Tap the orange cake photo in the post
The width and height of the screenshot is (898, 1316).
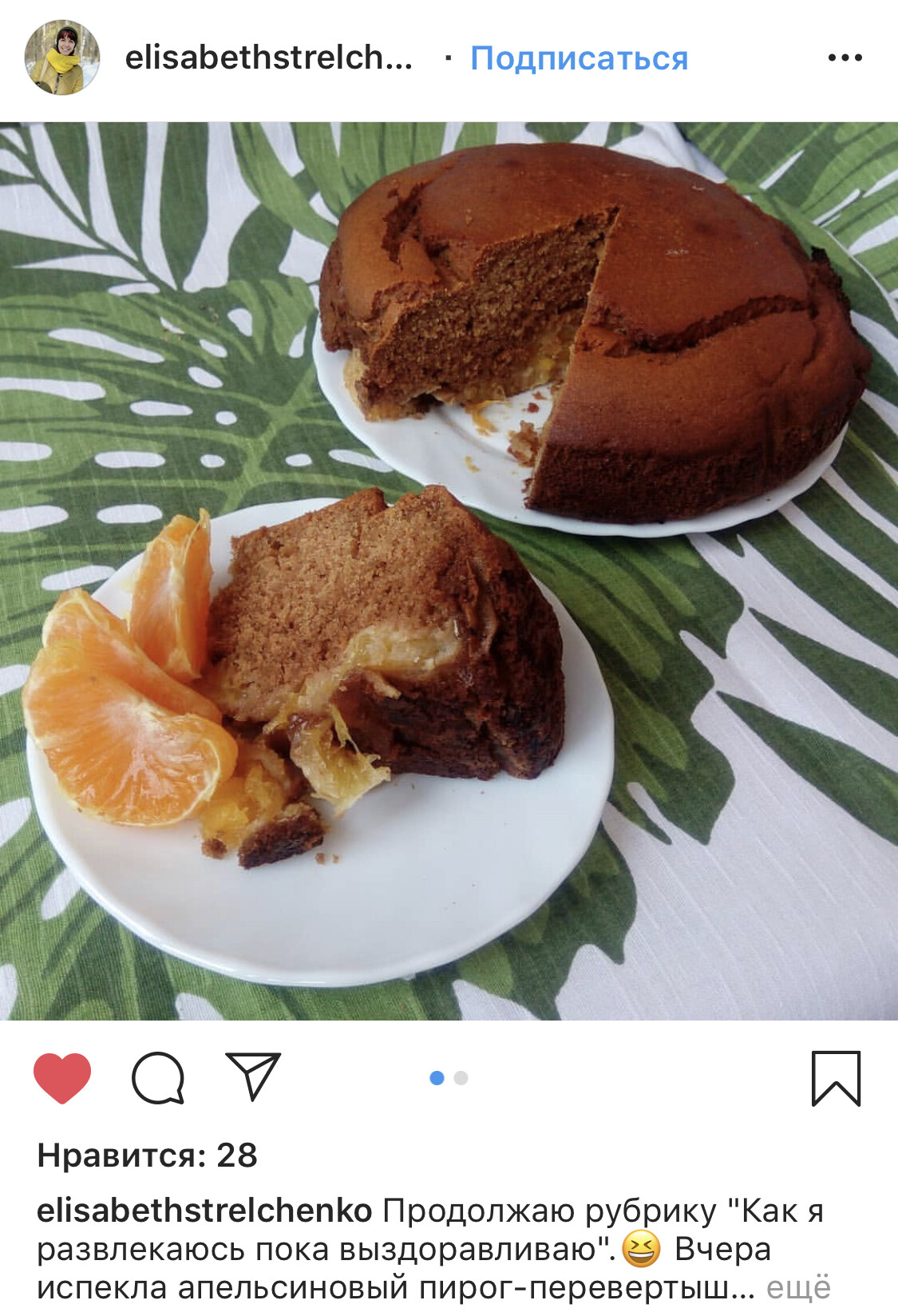click(x=449, y=571)
